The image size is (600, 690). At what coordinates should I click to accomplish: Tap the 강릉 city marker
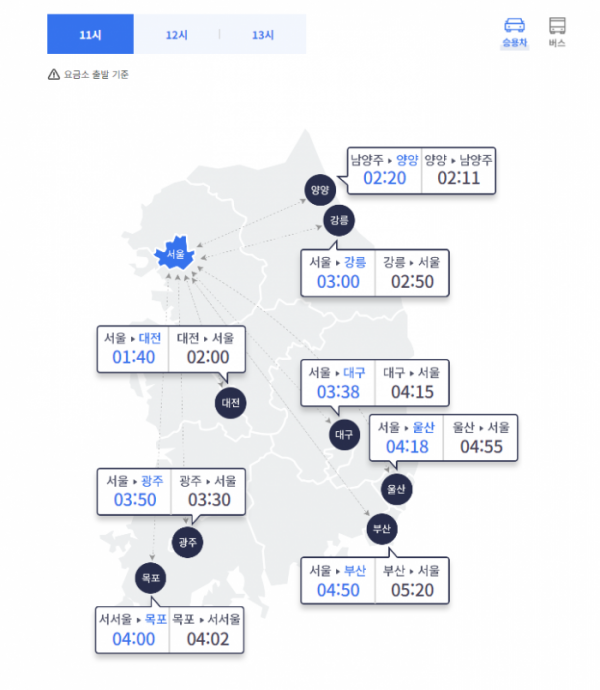339,220
